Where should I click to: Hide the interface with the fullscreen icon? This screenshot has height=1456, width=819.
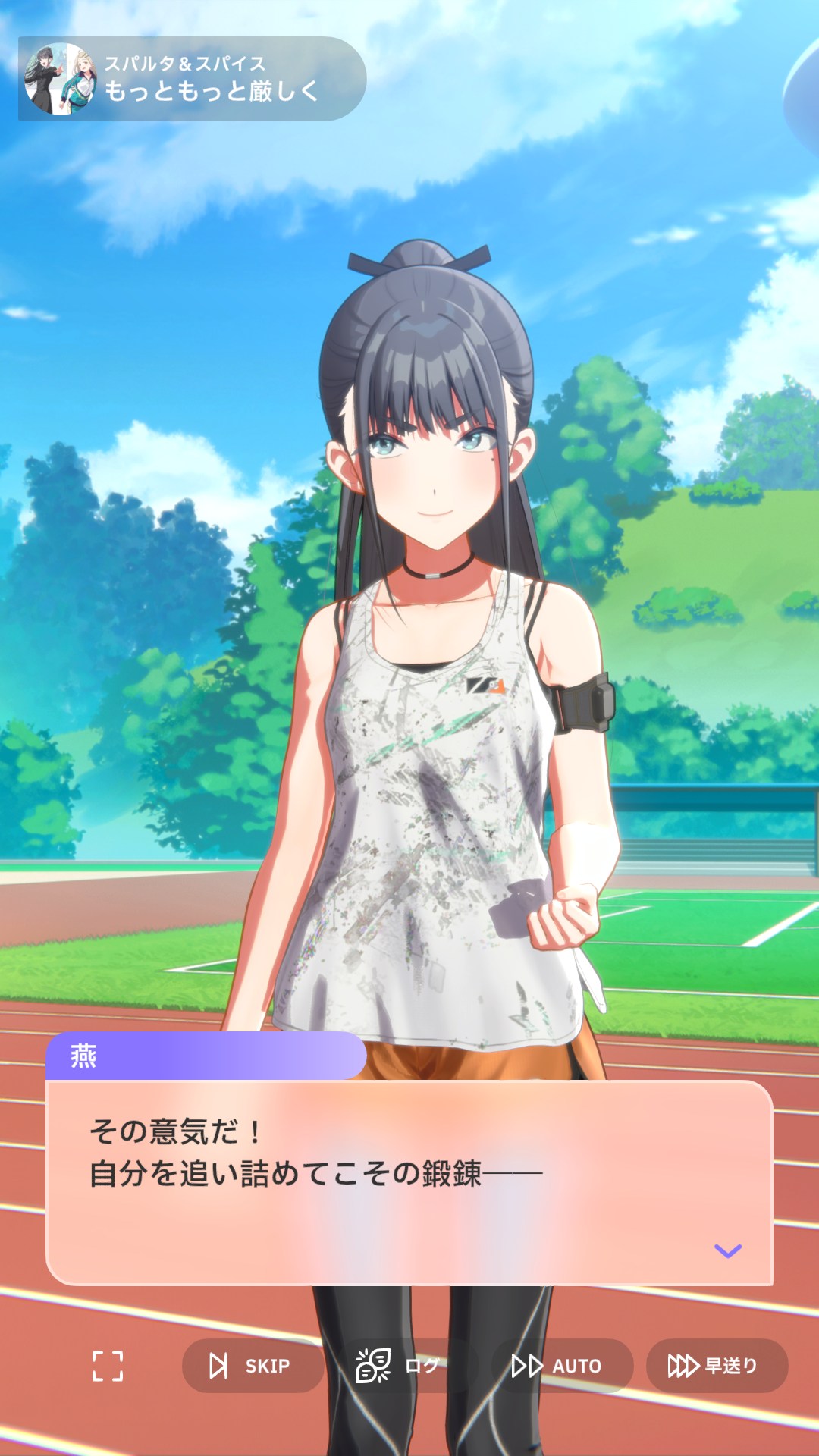tap(108, 1366)
